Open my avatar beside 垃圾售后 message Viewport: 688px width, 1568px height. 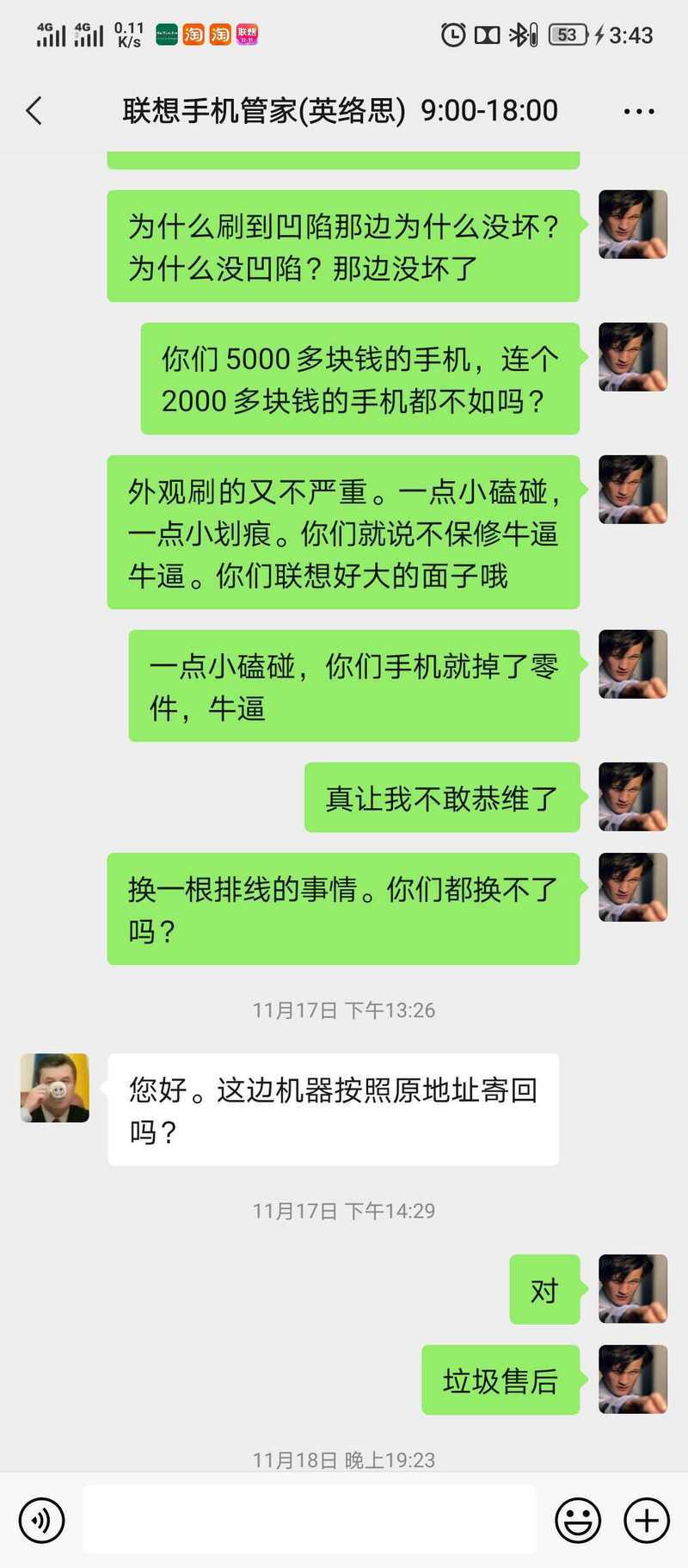point(633,1380)
